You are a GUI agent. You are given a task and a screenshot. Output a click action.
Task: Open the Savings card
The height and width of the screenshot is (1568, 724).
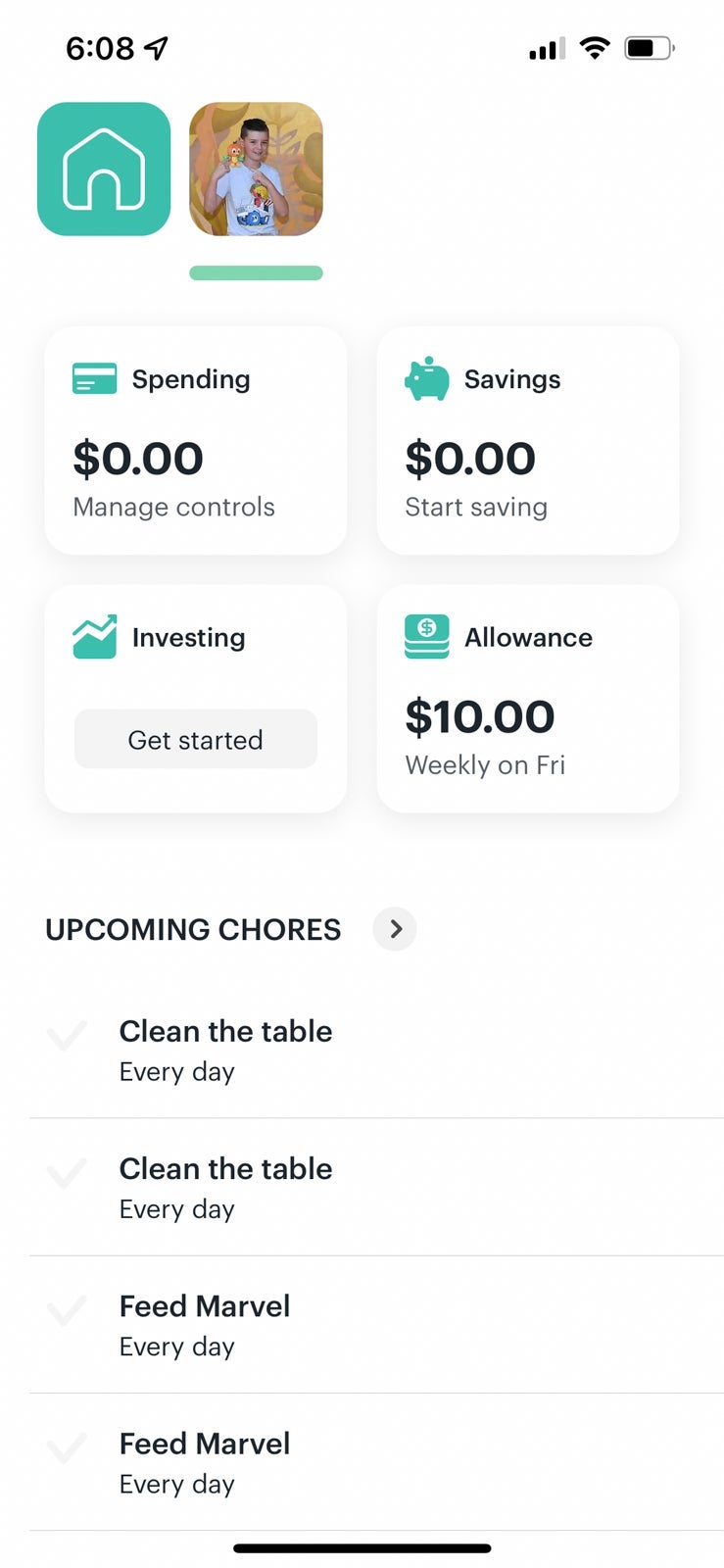(527, 441)
